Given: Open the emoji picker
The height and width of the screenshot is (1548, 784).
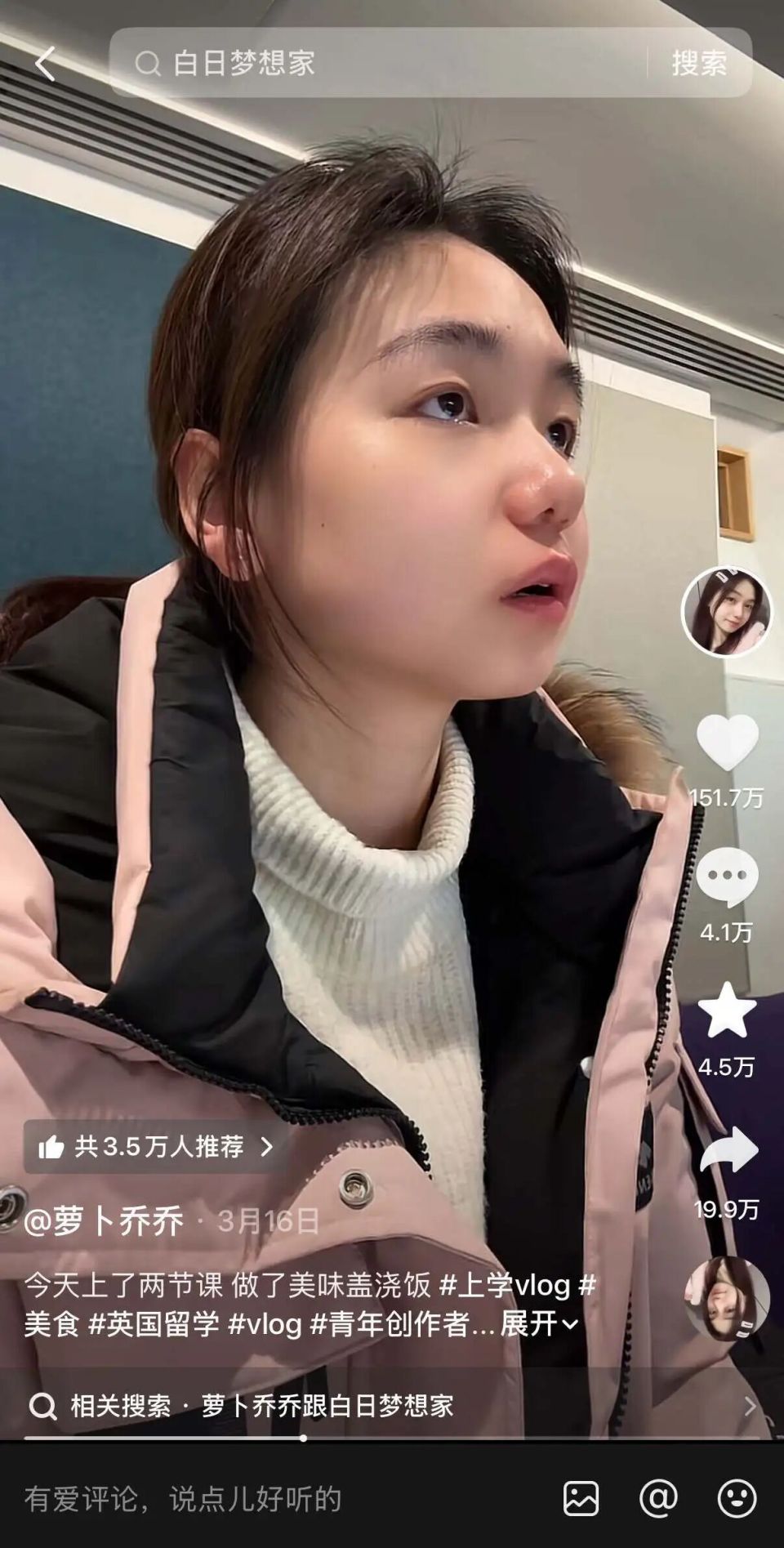Looking at the screenshot, I should (736, 1499).
